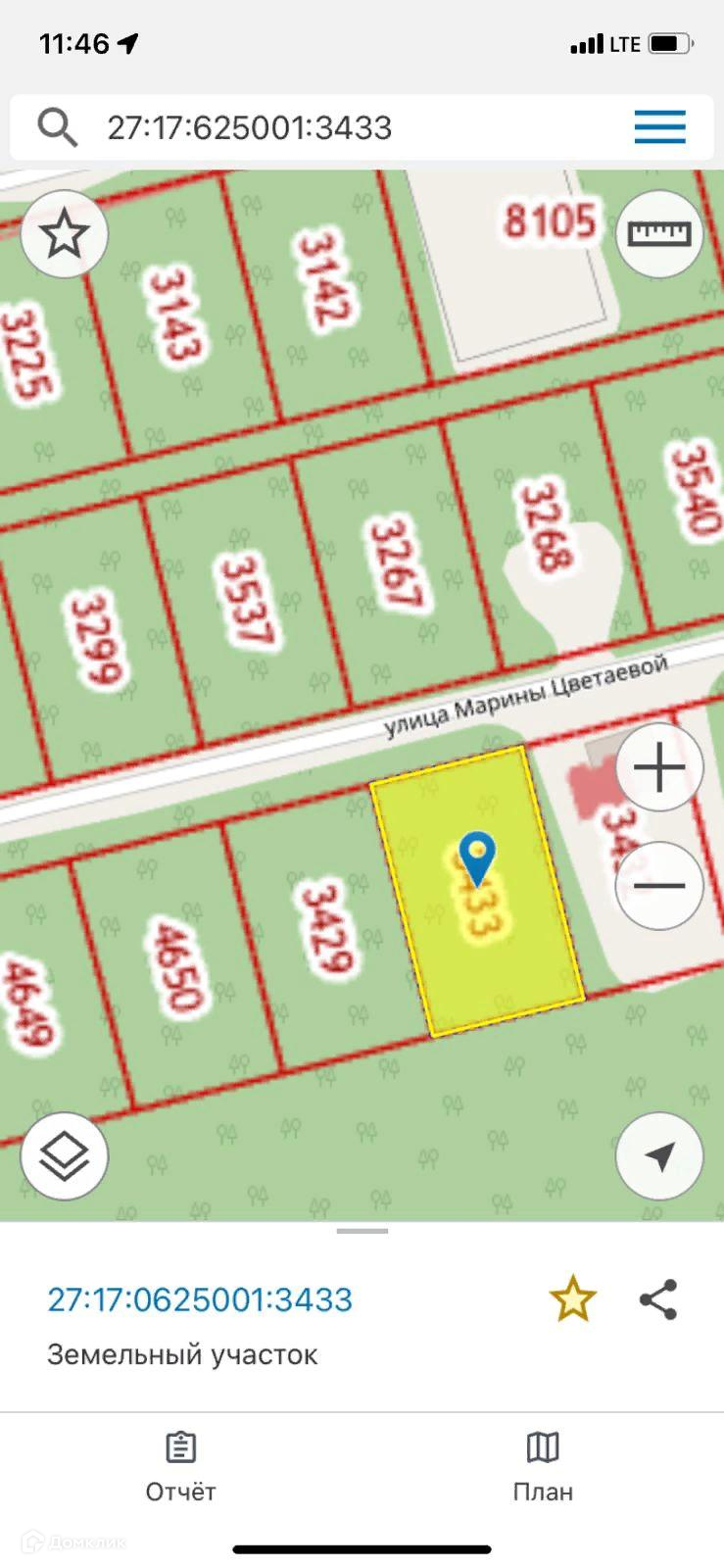The height and width of the screenshot is (1568, 724).
Task: Open the map layers selector
Action: [x=64, y=1156]
